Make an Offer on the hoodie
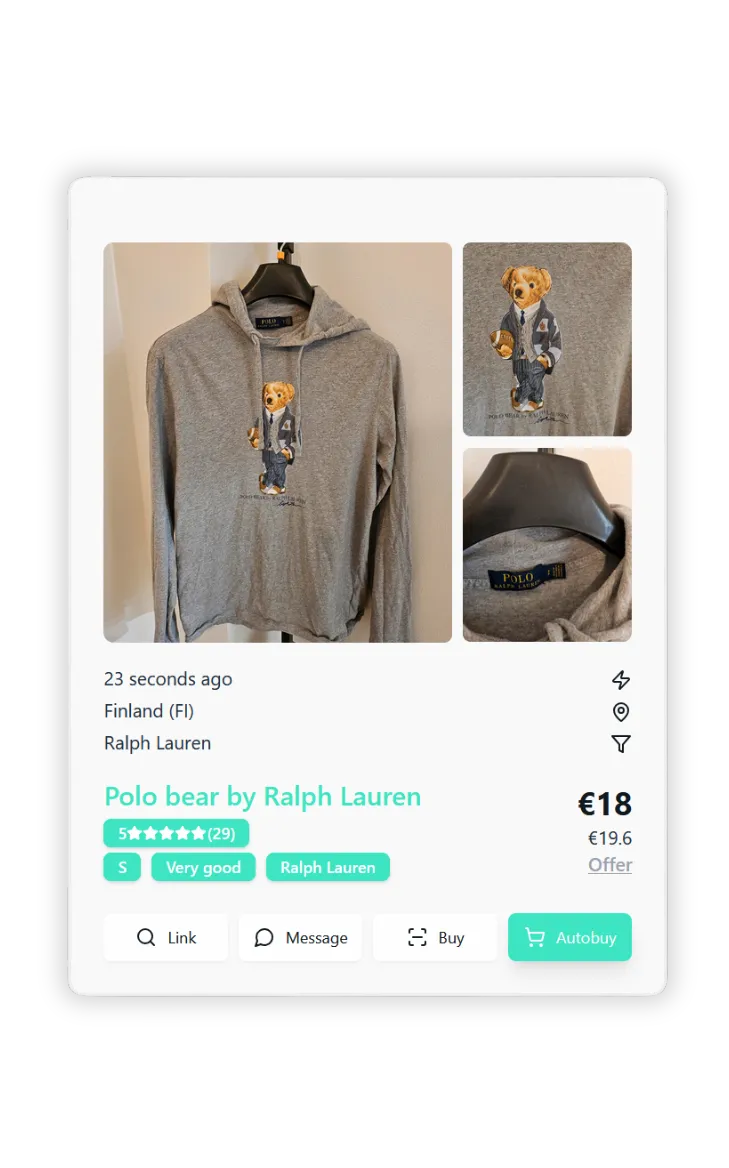This screenshot has height=1168, width=729. (x=610, y=865)
